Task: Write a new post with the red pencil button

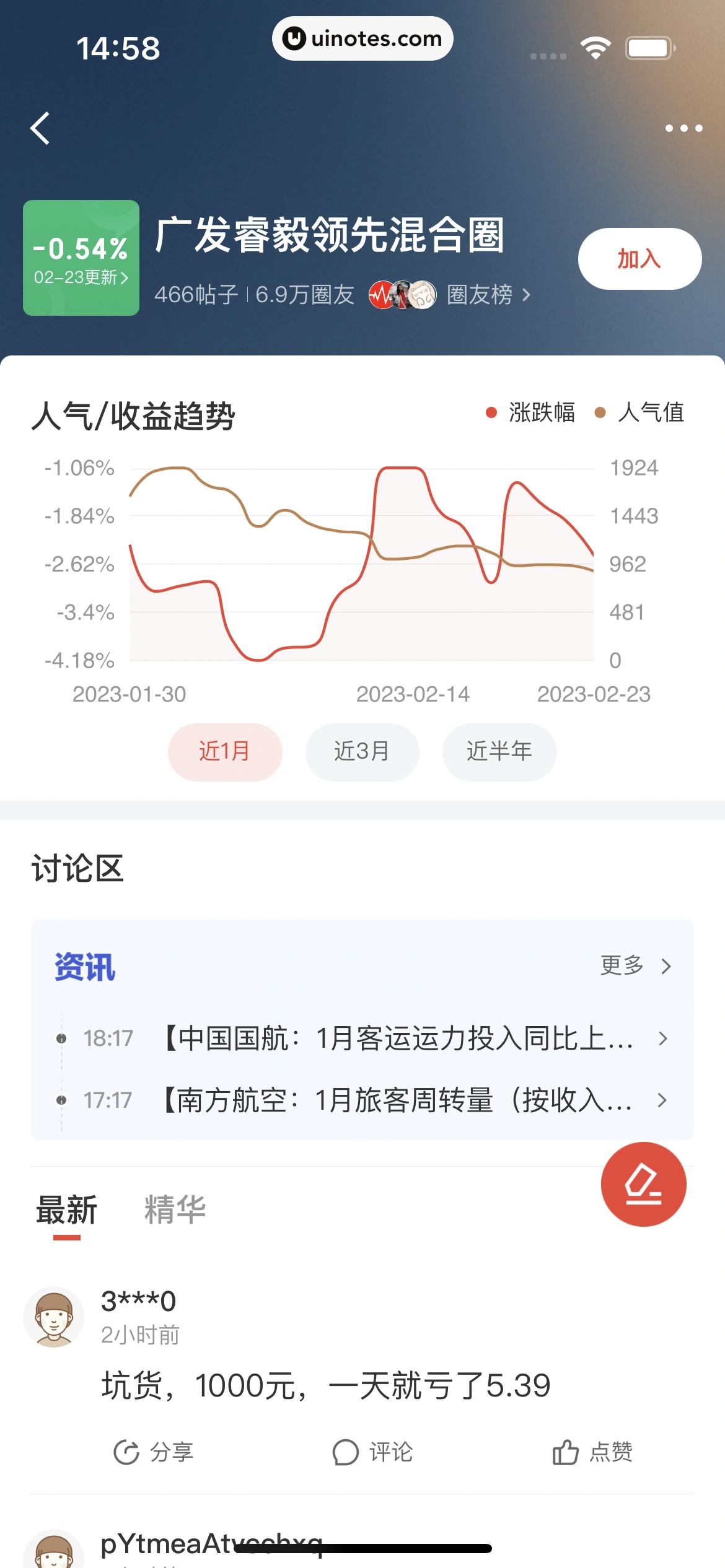Action: [x=643, y=1184]
